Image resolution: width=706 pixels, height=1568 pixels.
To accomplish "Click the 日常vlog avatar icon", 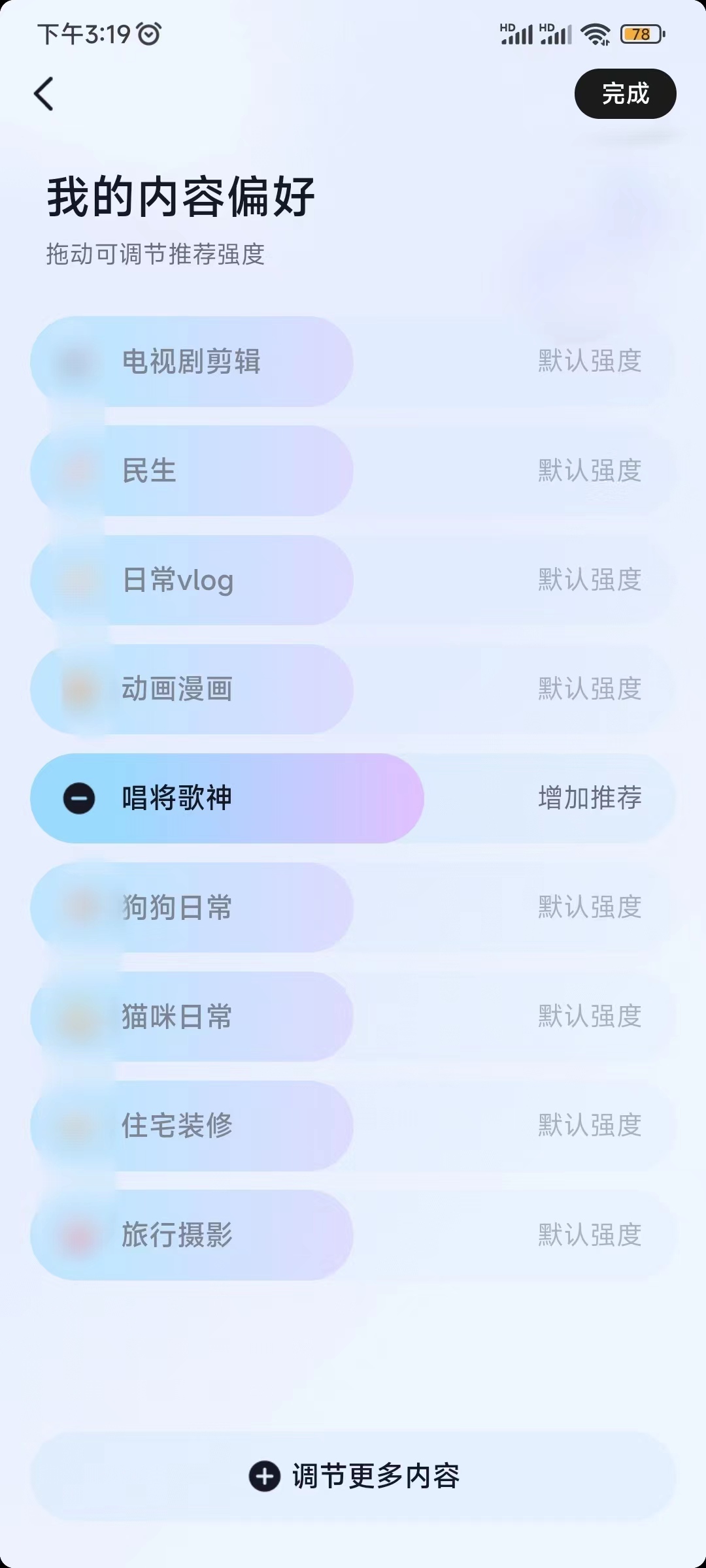I will pyautogui.click(x=78, y=581).
